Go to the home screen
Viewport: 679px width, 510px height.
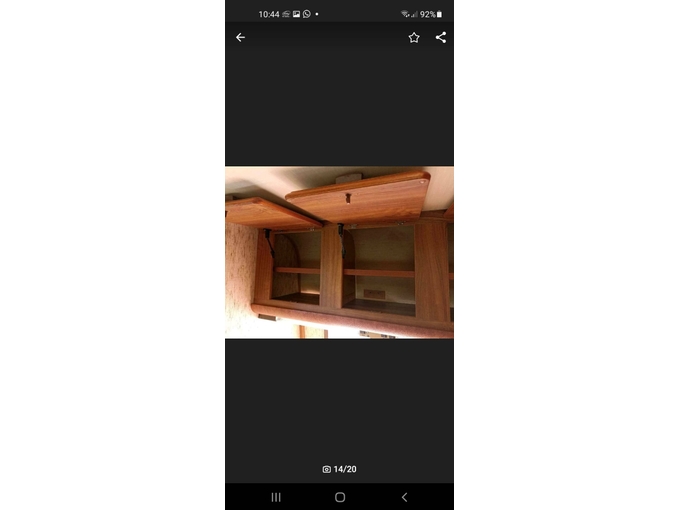point(340,497)
